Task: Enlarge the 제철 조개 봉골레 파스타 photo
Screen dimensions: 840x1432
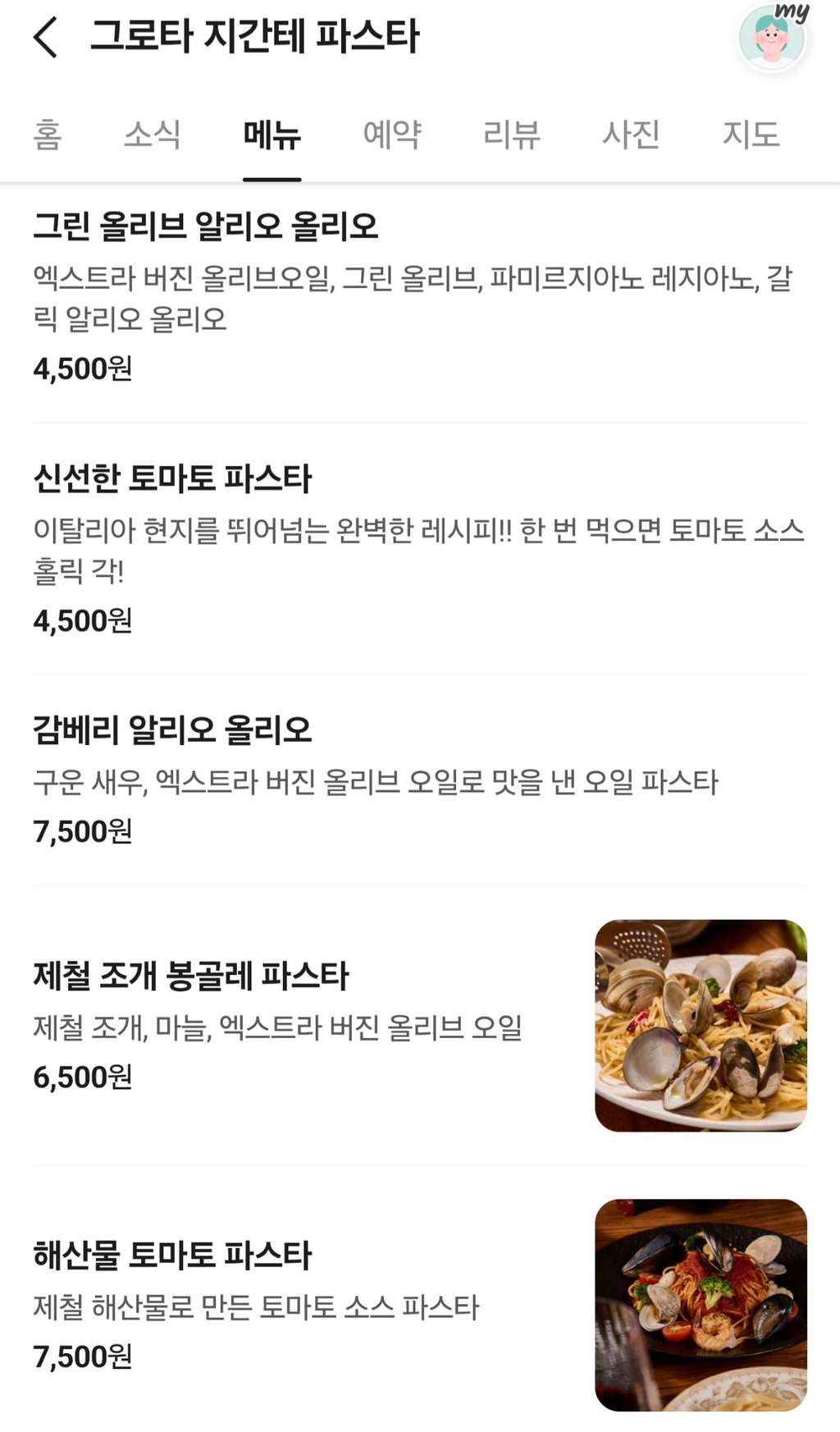Action: pos(701,1026)
